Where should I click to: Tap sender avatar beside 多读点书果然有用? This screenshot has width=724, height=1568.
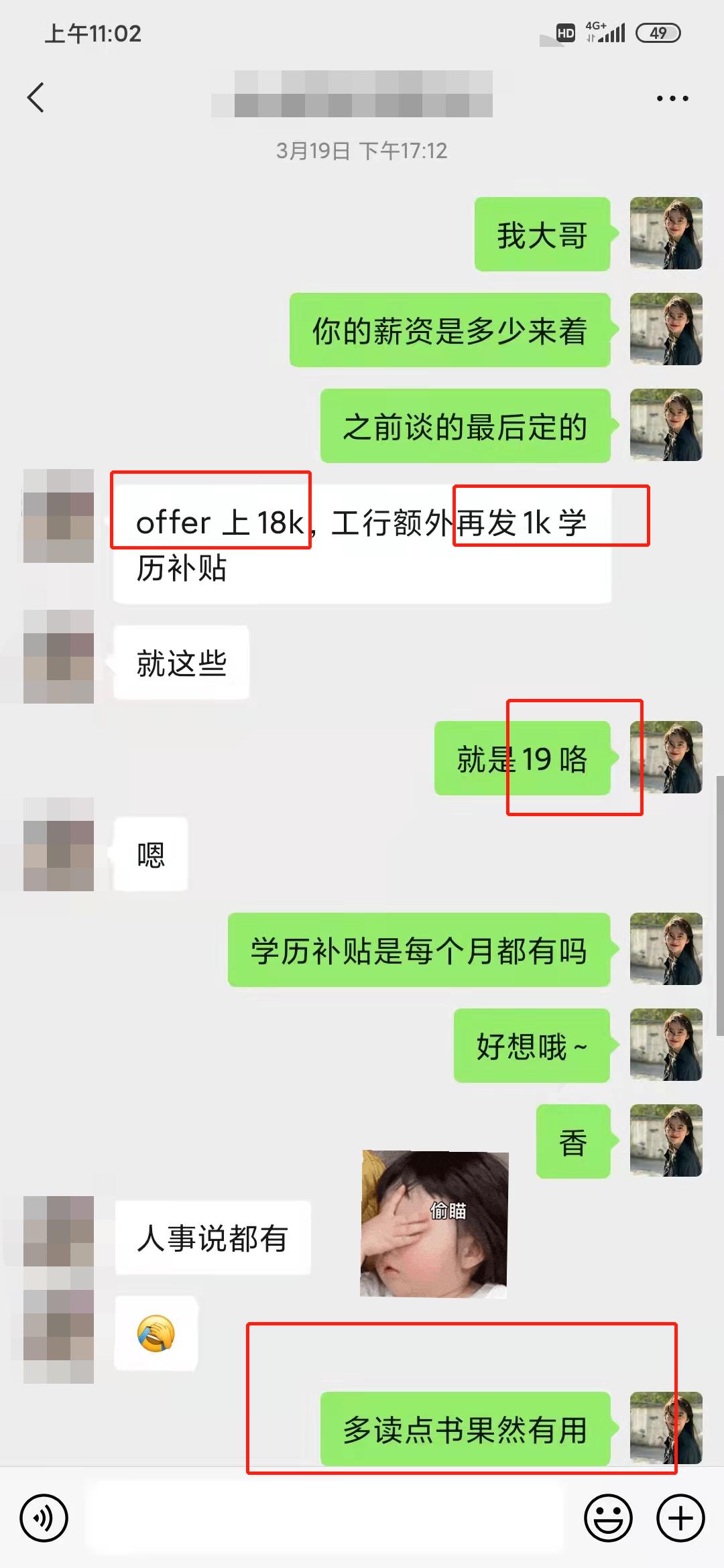666,1427
